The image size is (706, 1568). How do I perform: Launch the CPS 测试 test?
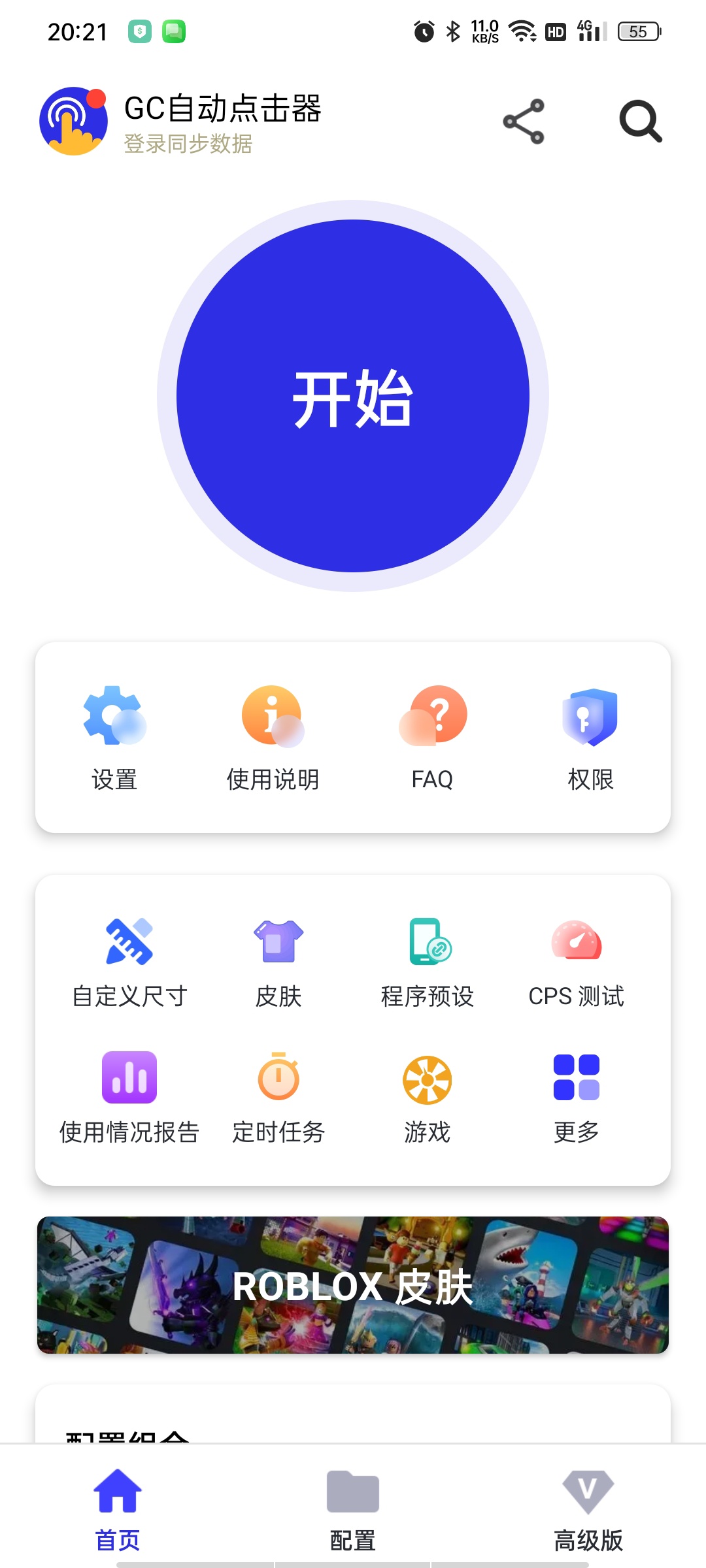[x=577, y=963]
